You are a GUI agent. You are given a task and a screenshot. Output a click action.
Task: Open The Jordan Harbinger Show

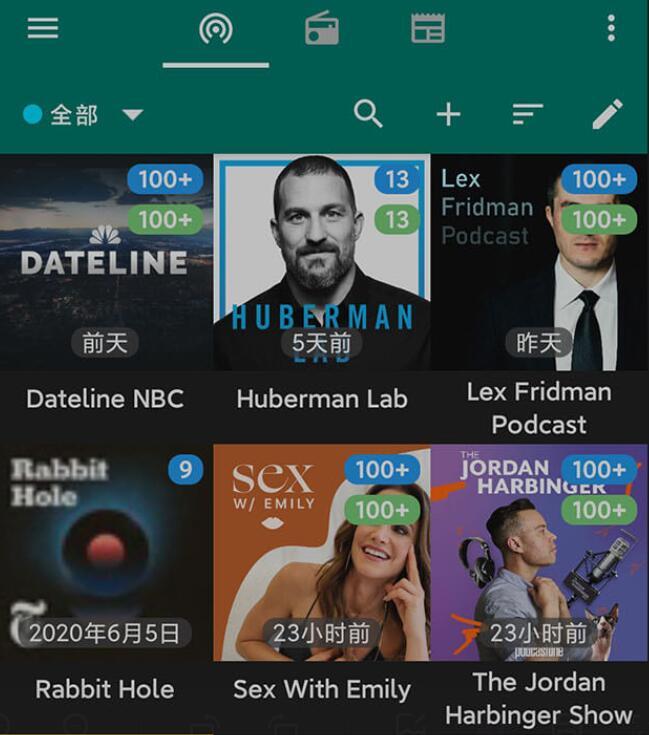point(539,553)
